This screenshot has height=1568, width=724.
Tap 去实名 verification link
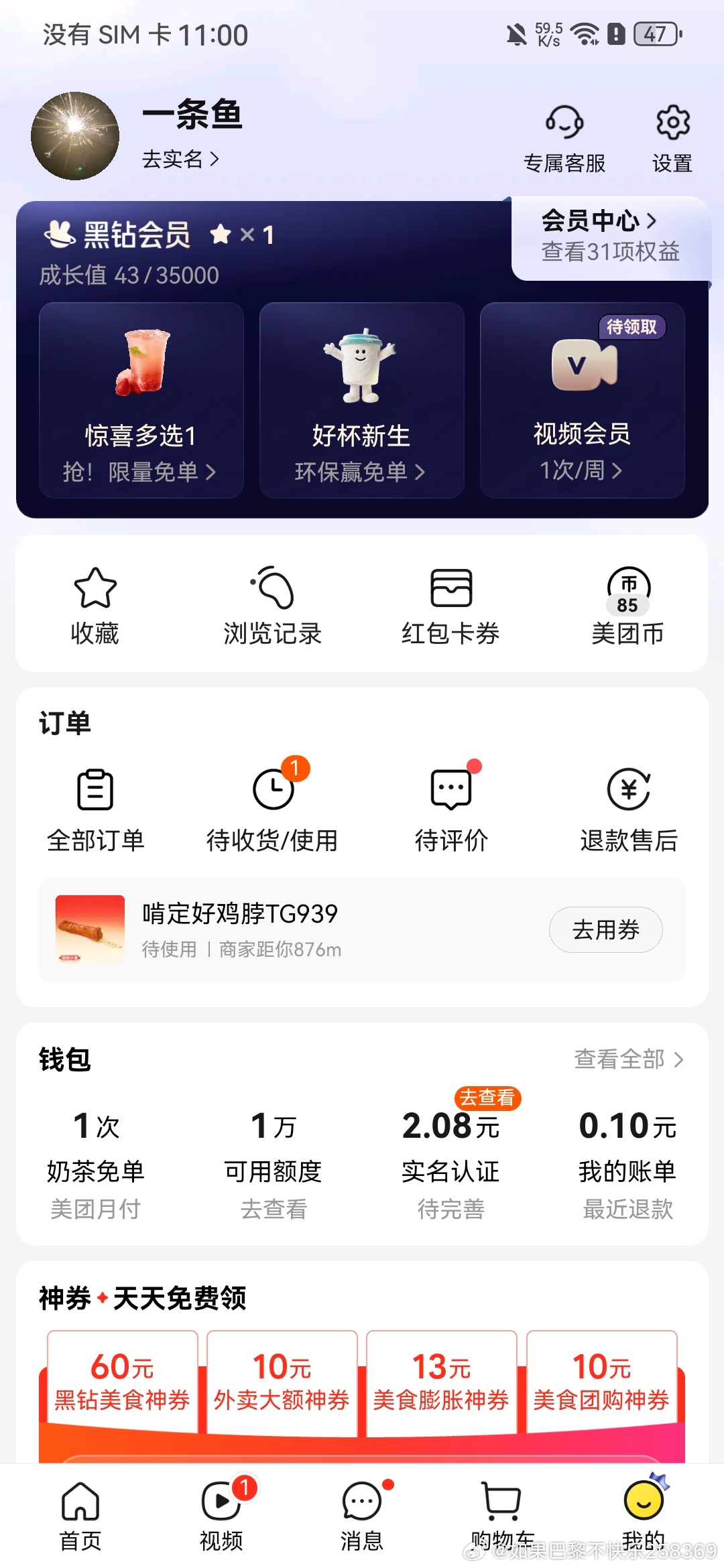click(180, 159)
